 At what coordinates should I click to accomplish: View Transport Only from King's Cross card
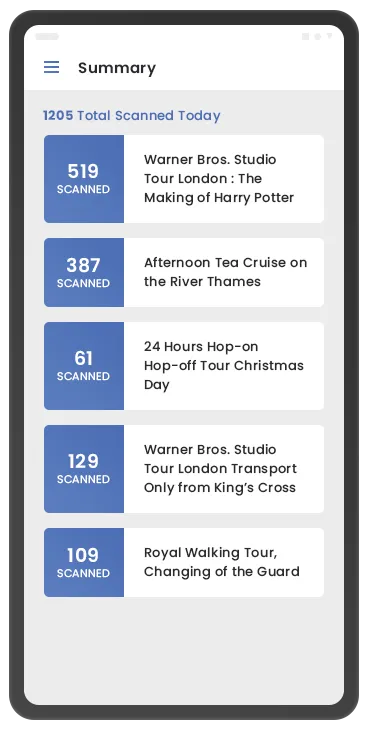point(184,468)
